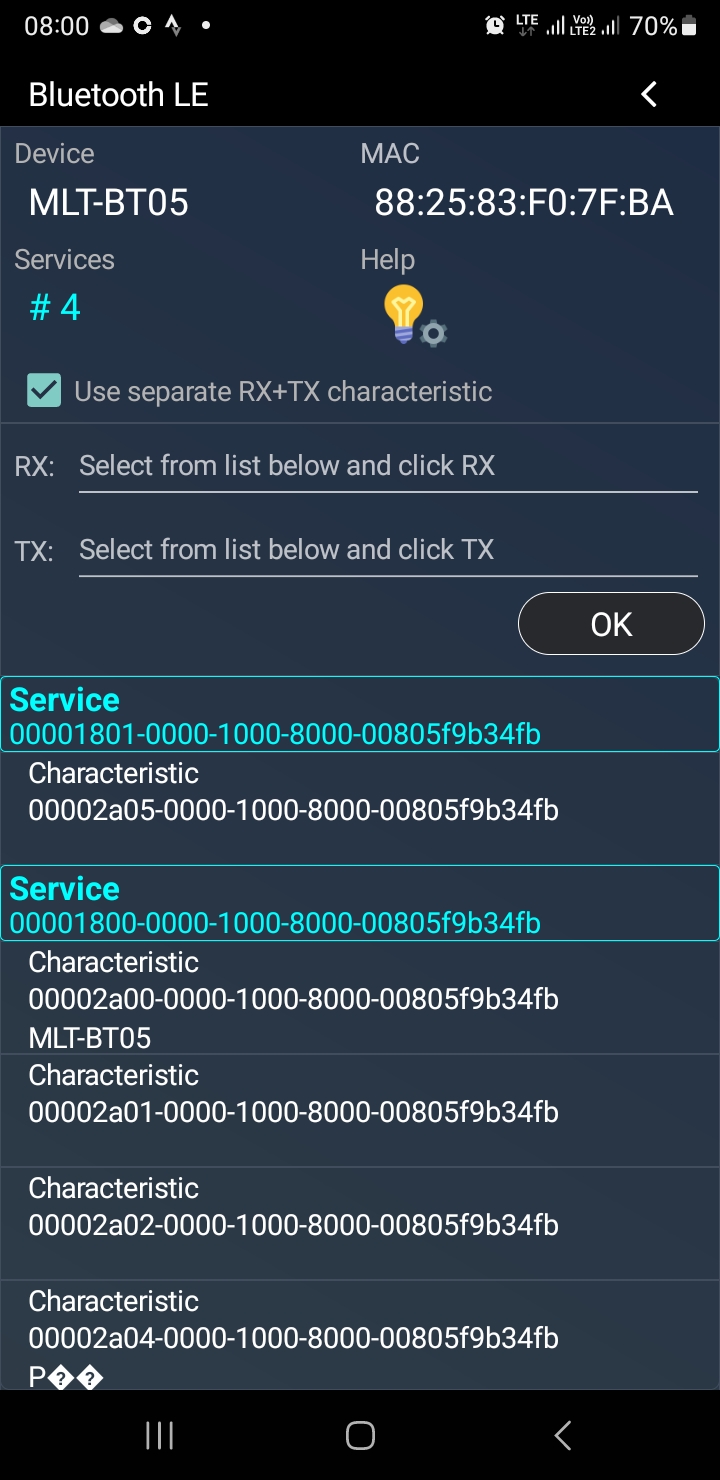Select service 00001800 header
Image resolution: width=720 pixels, height=1480 pixels.
359,904
